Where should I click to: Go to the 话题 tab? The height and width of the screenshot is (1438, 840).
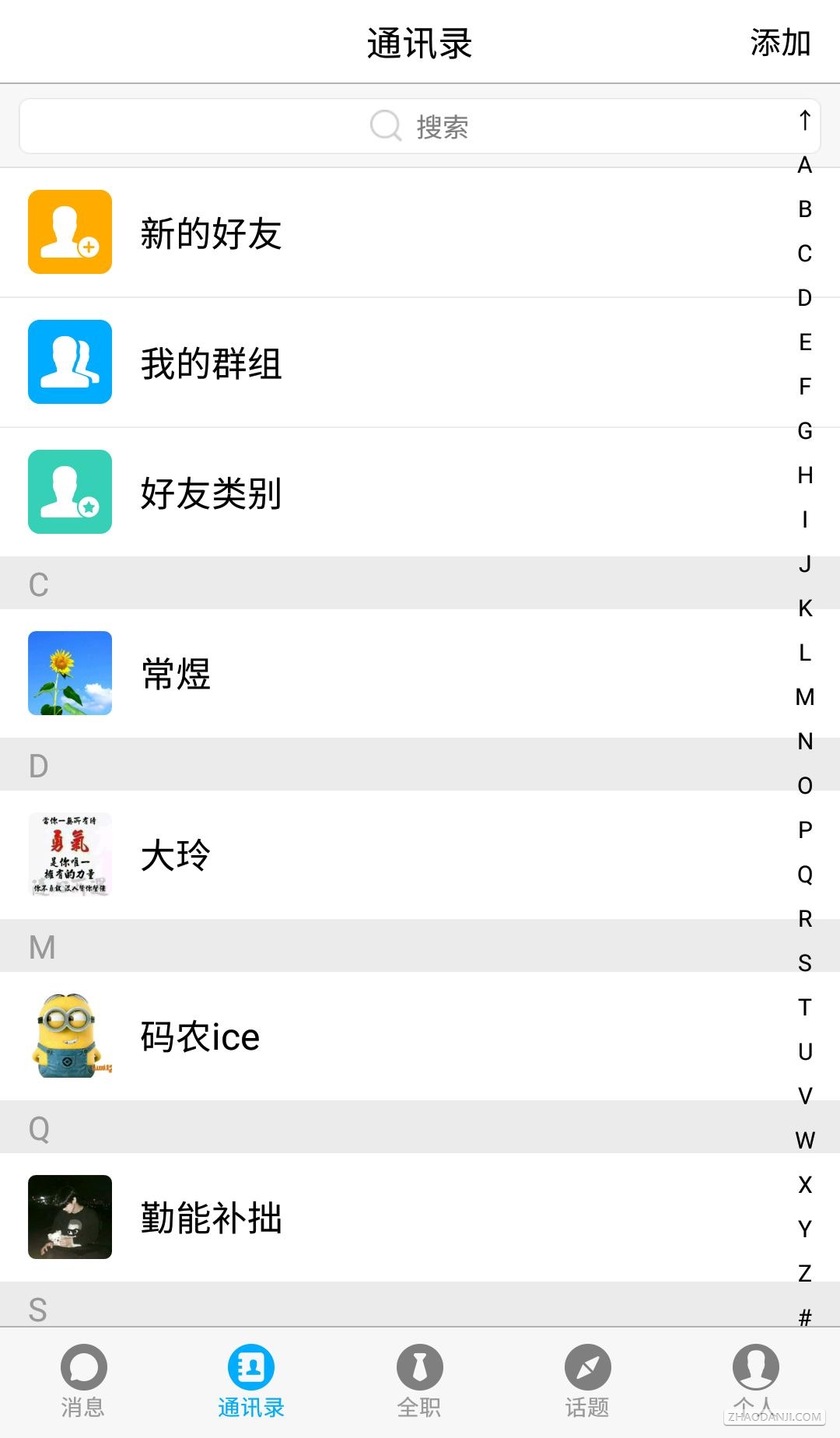point(587,1380)
